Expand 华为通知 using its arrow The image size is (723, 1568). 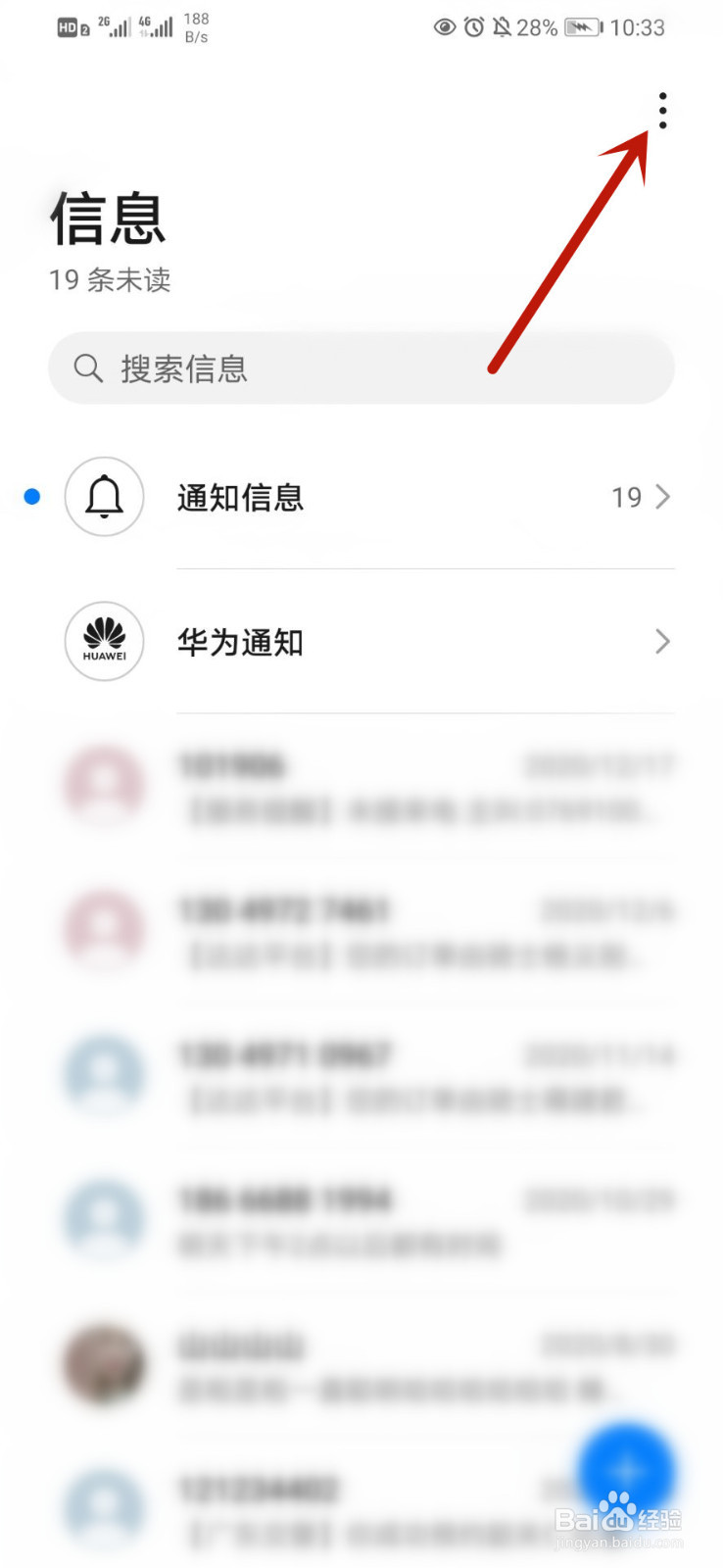[662, 641]
